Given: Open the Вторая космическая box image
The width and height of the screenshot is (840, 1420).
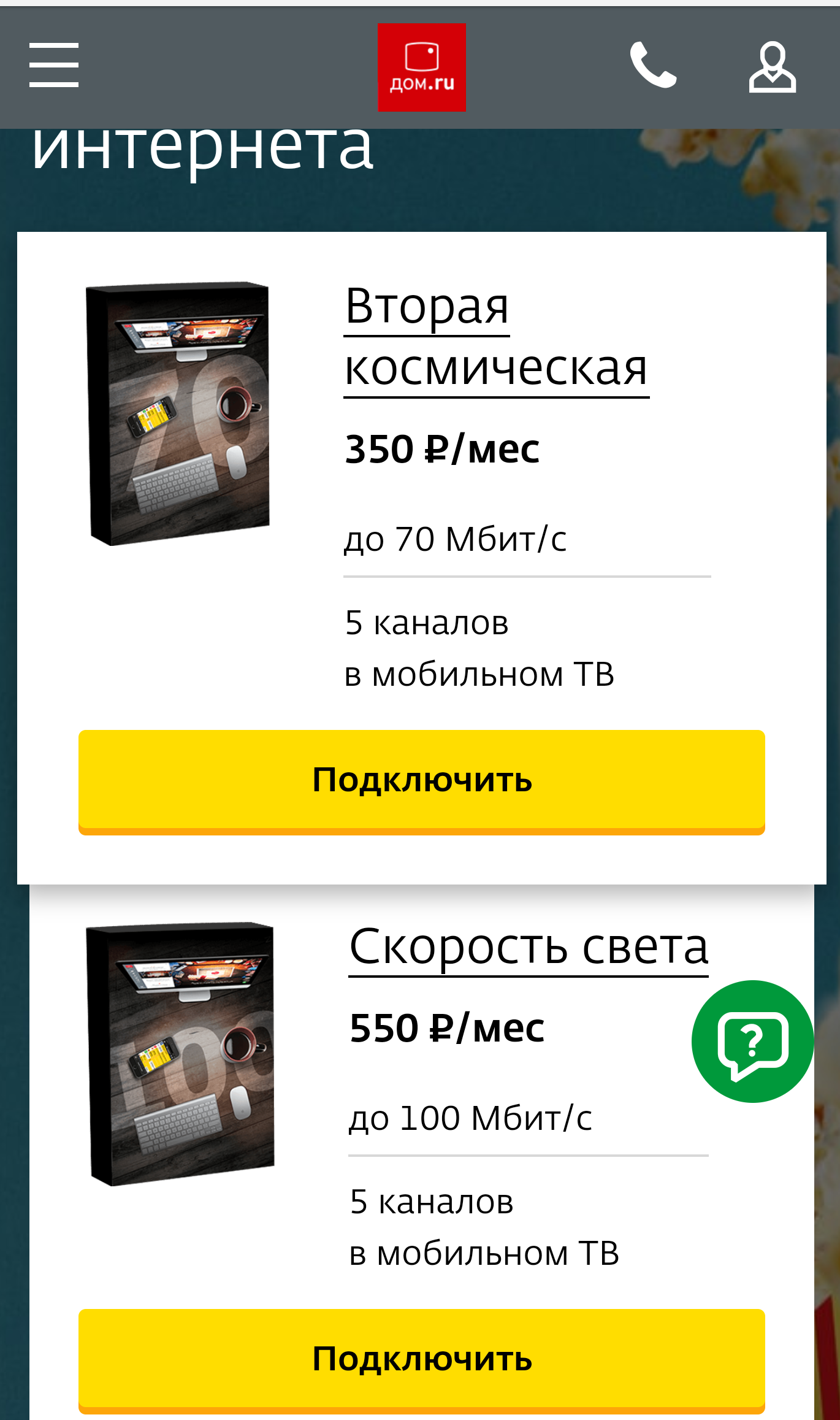Looking at the screenshot, I should (179, 413).
